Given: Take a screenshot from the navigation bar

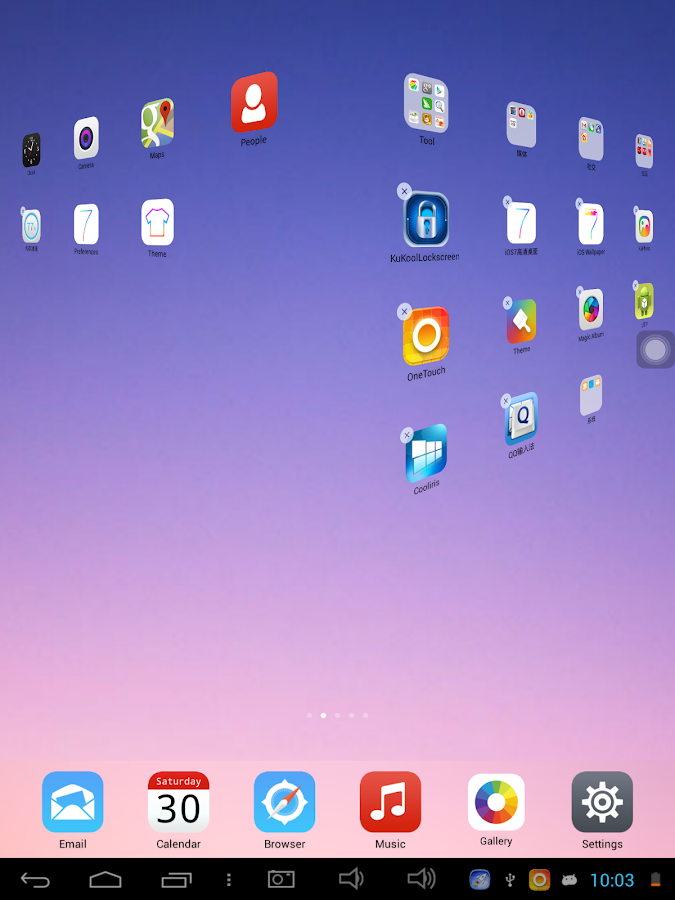Looking at the screenshot, I should pyautogui.click(x=281, y=879).
